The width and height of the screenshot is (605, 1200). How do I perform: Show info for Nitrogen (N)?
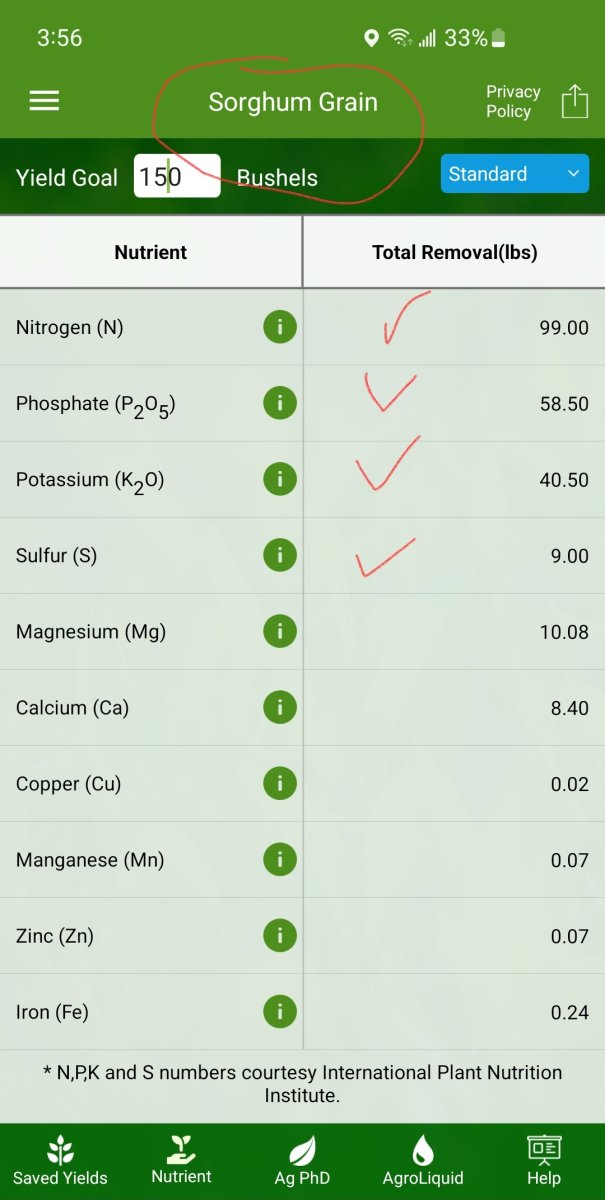pyautogui.click(x=280, y=327)
